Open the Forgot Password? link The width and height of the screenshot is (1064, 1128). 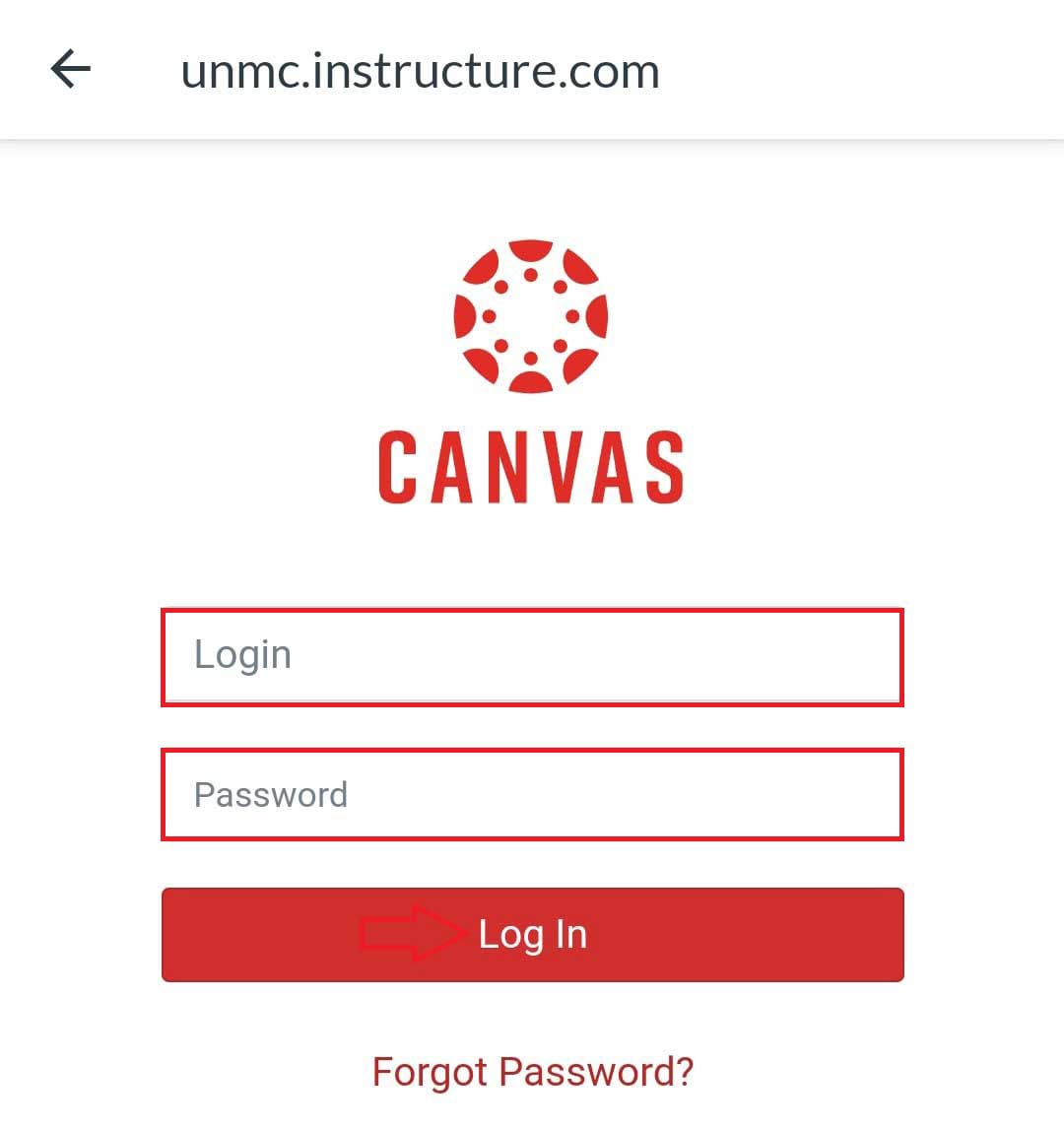tap(532, 1071)
